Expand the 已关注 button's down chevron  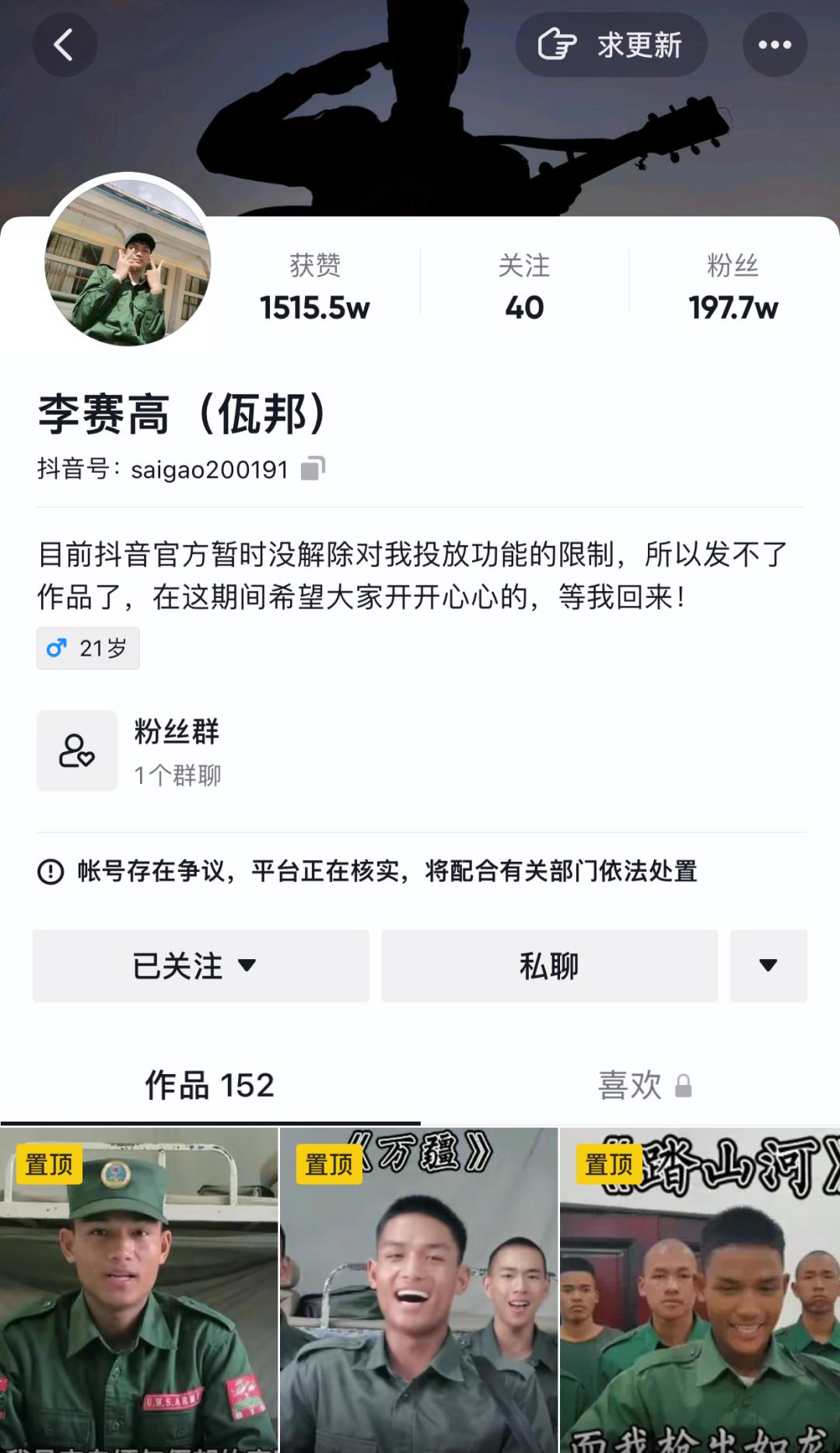click(247, 966)
